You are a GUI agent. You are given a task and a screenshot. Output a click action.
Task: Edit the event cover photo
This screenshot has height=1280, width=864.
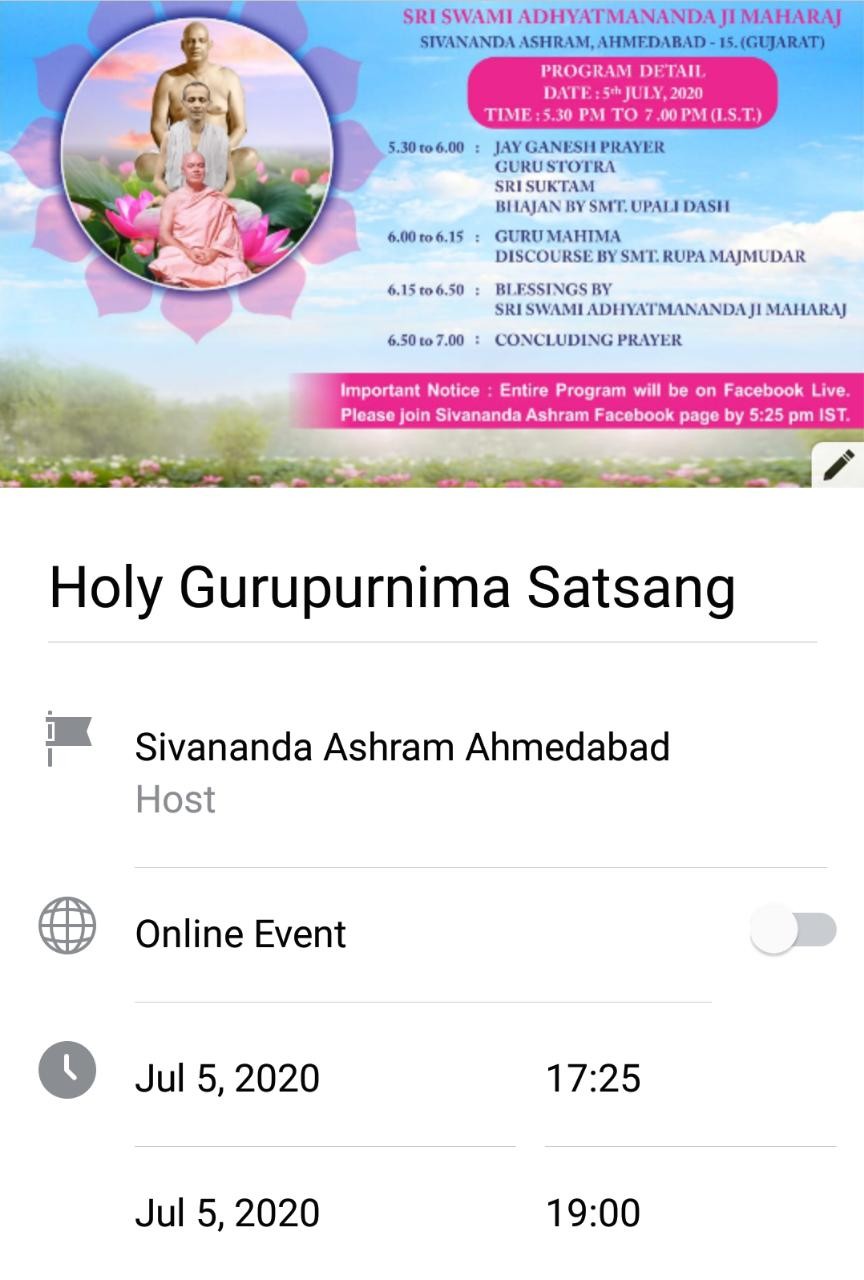tap(837, 463)
